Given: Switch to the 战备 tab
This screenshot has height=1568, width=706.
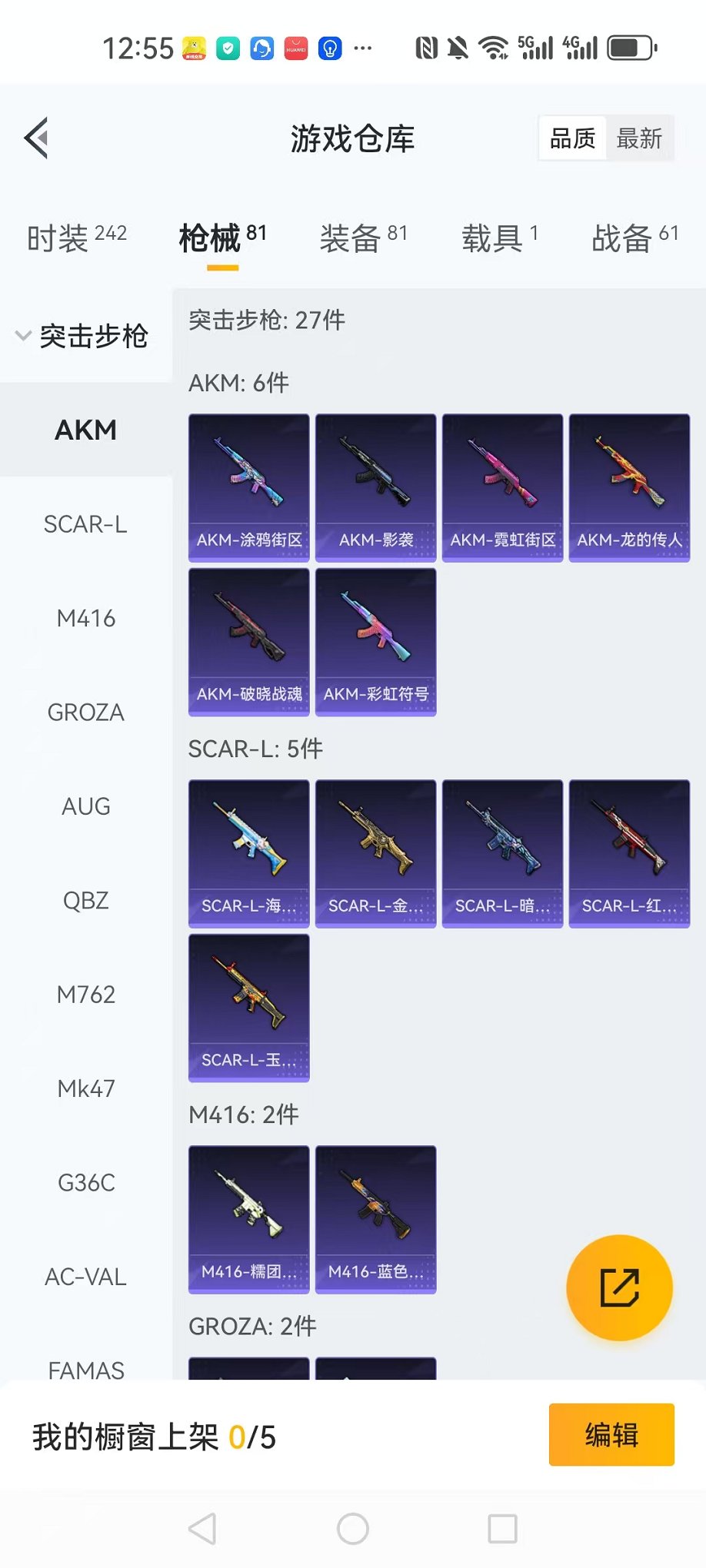Looking at the screenshot, I should (634, 238).
